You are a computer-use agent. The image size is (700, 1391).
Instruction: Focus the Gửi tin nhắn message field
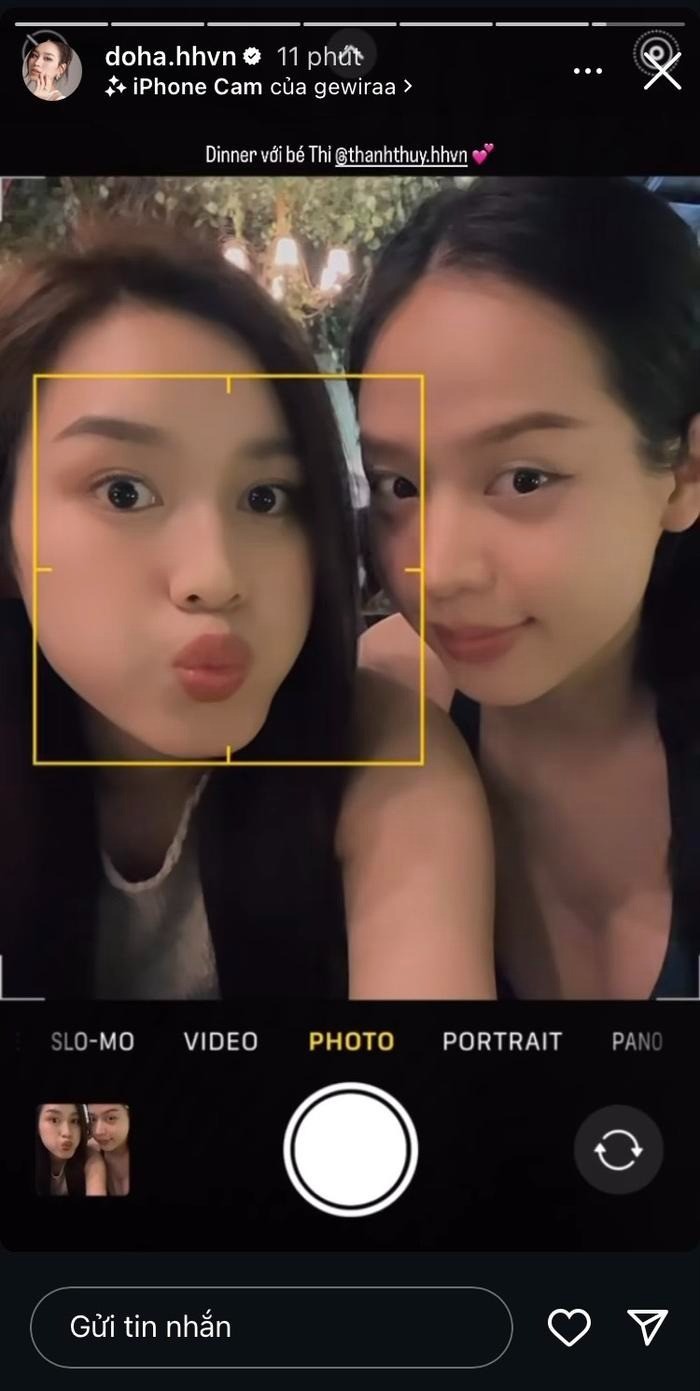pos(270,1327)
